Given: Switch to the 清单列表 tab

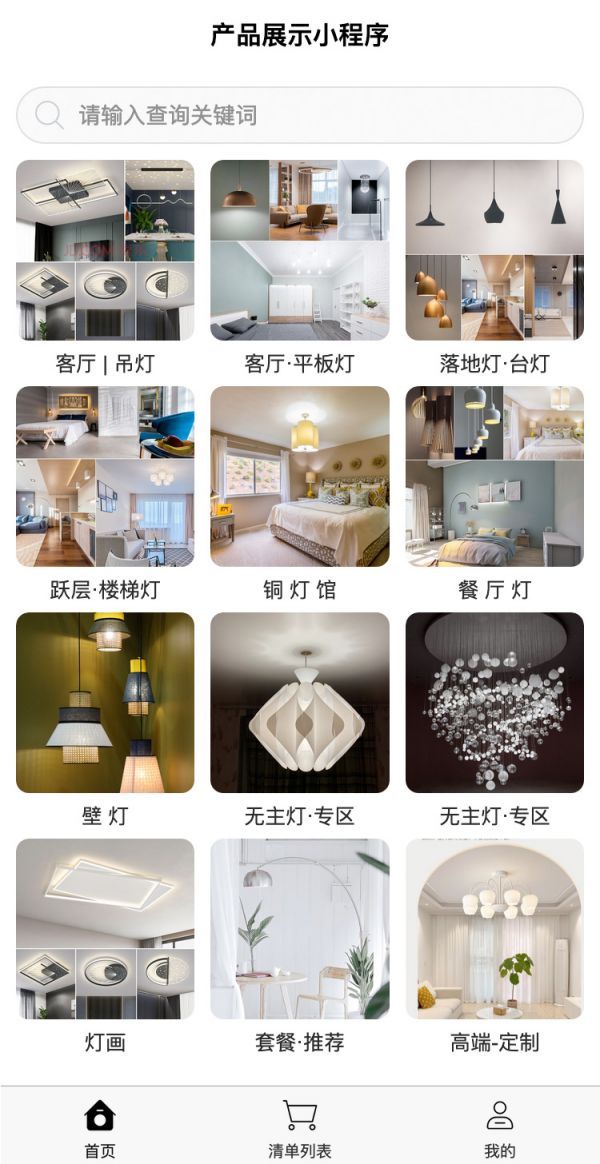Looking at the screenshot, I should (x=299, y=1128).
